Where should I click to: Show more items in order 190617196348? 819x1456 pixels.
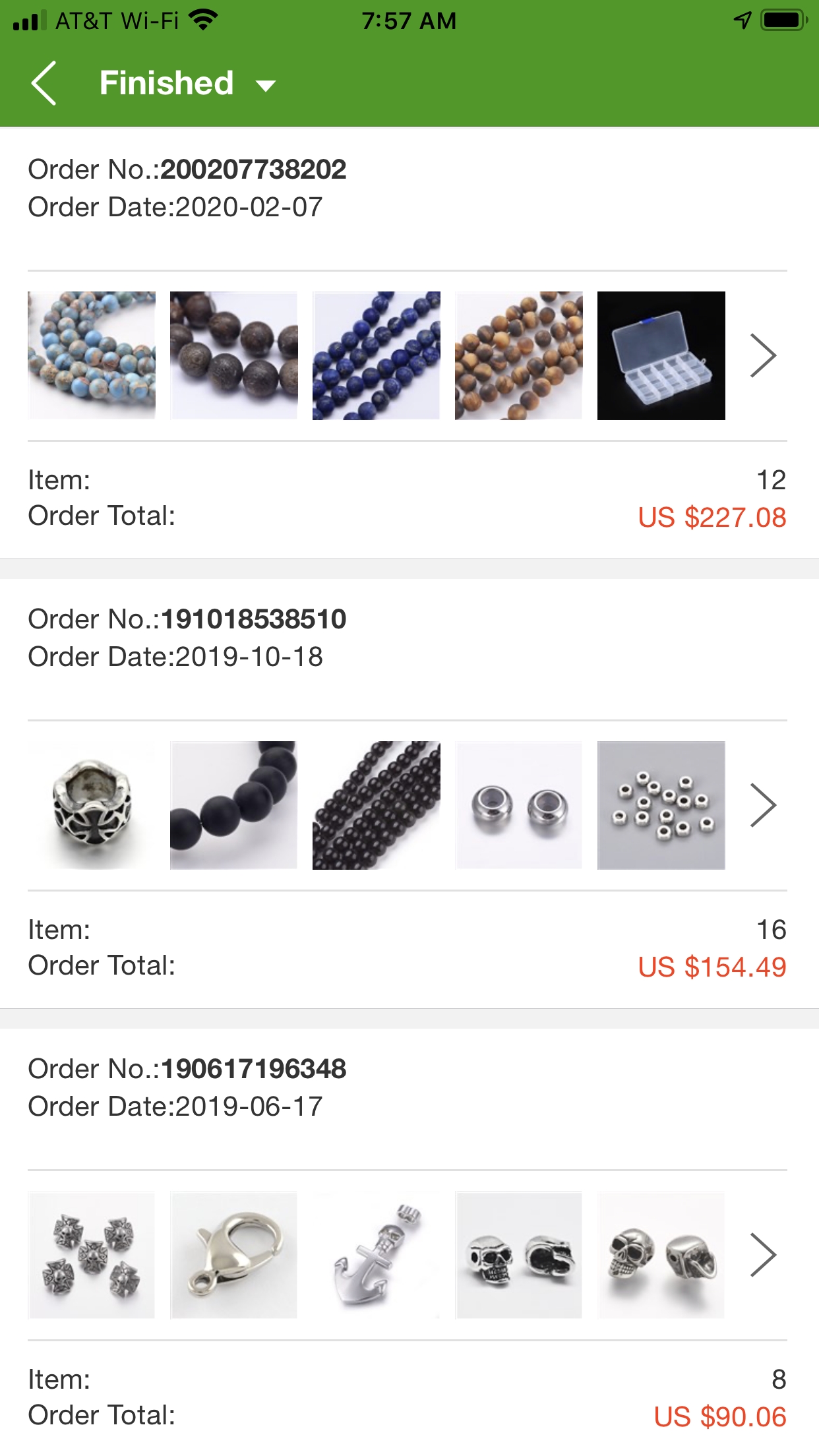[x=763, y=1255]
